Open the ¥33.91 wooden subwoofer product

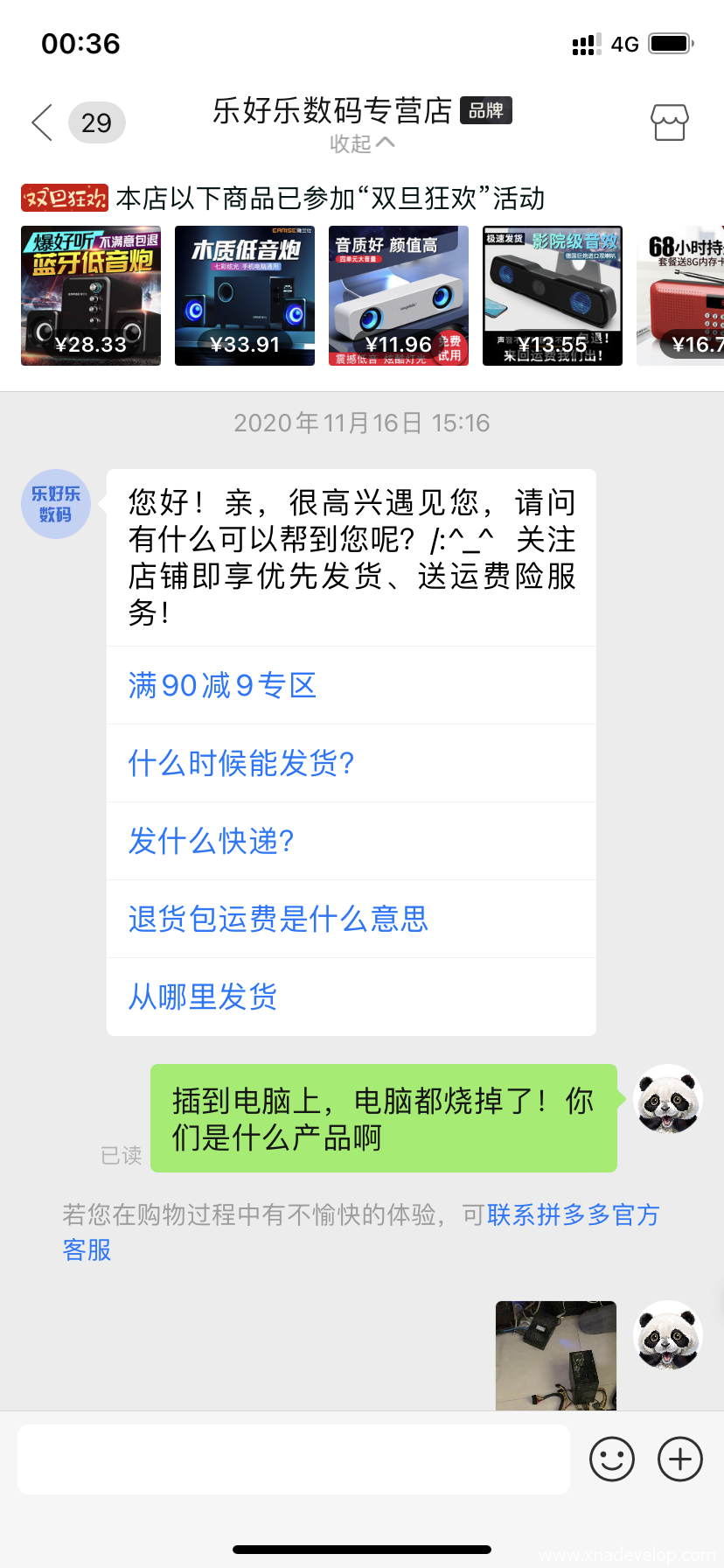[245, 296]
